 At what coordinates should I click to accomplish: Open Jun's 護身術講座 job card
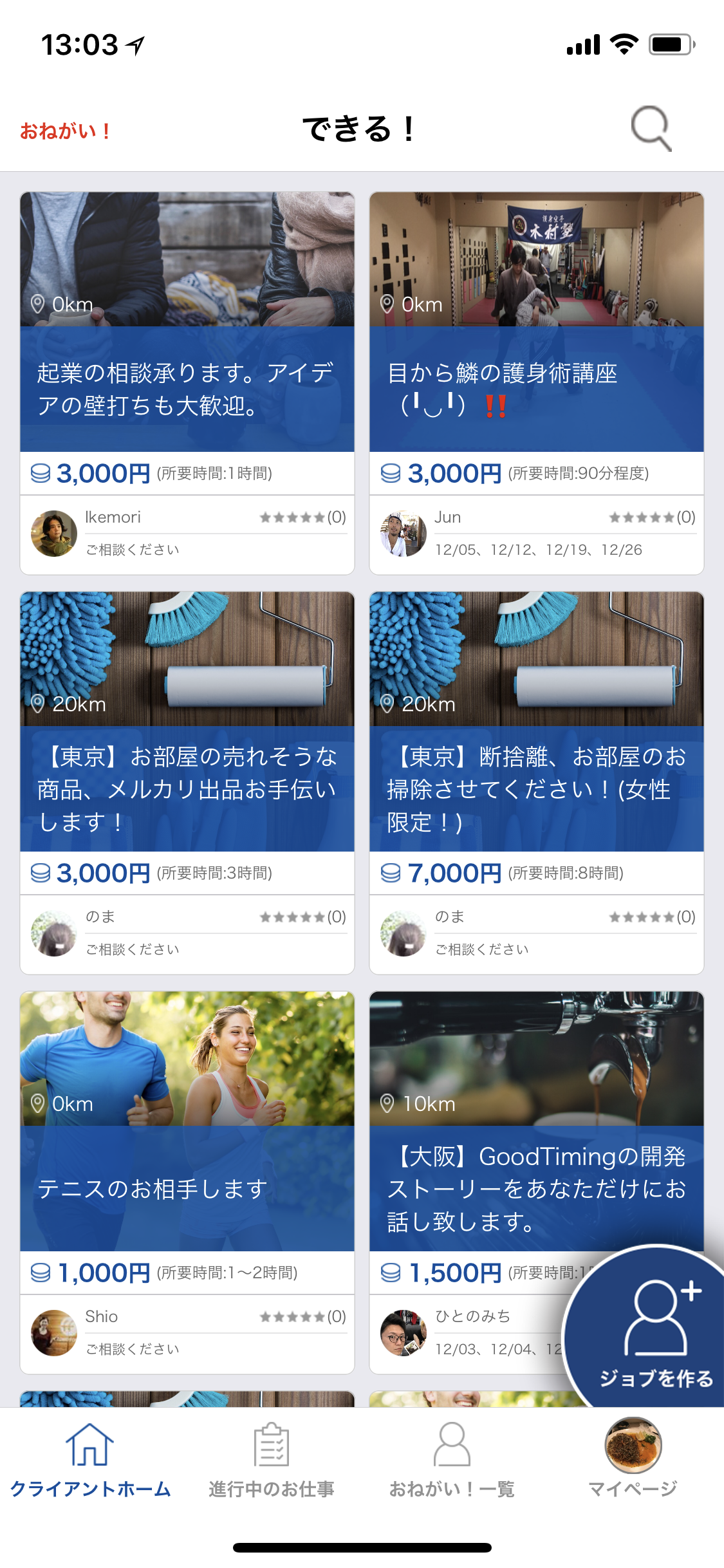click(x=537, y=383)
